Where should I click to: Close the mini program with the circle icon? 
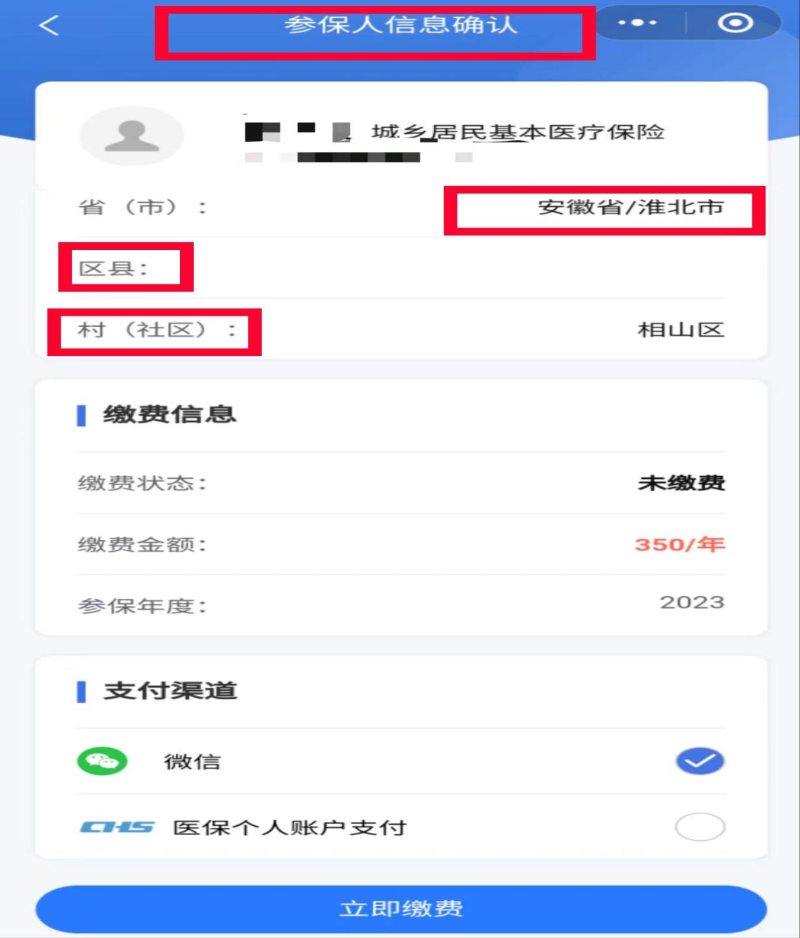(x=736, y=24)
